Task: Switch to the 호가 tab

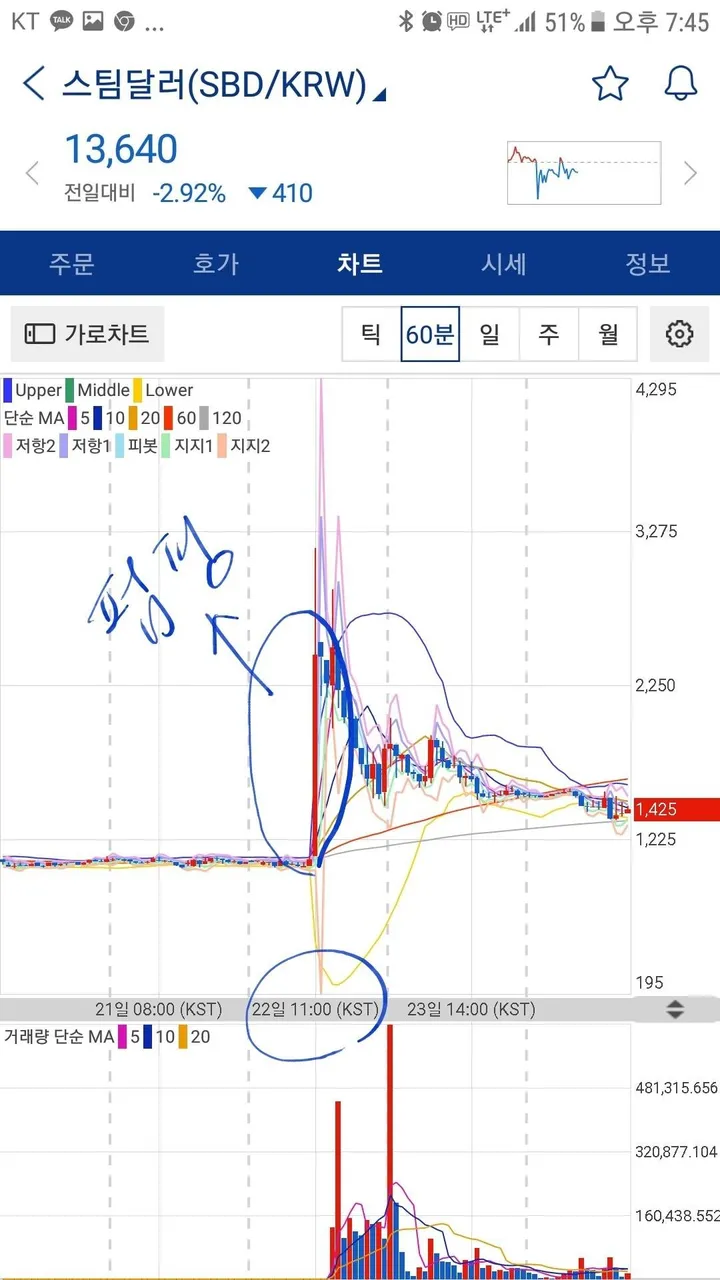Action: (x=216, y=264)
